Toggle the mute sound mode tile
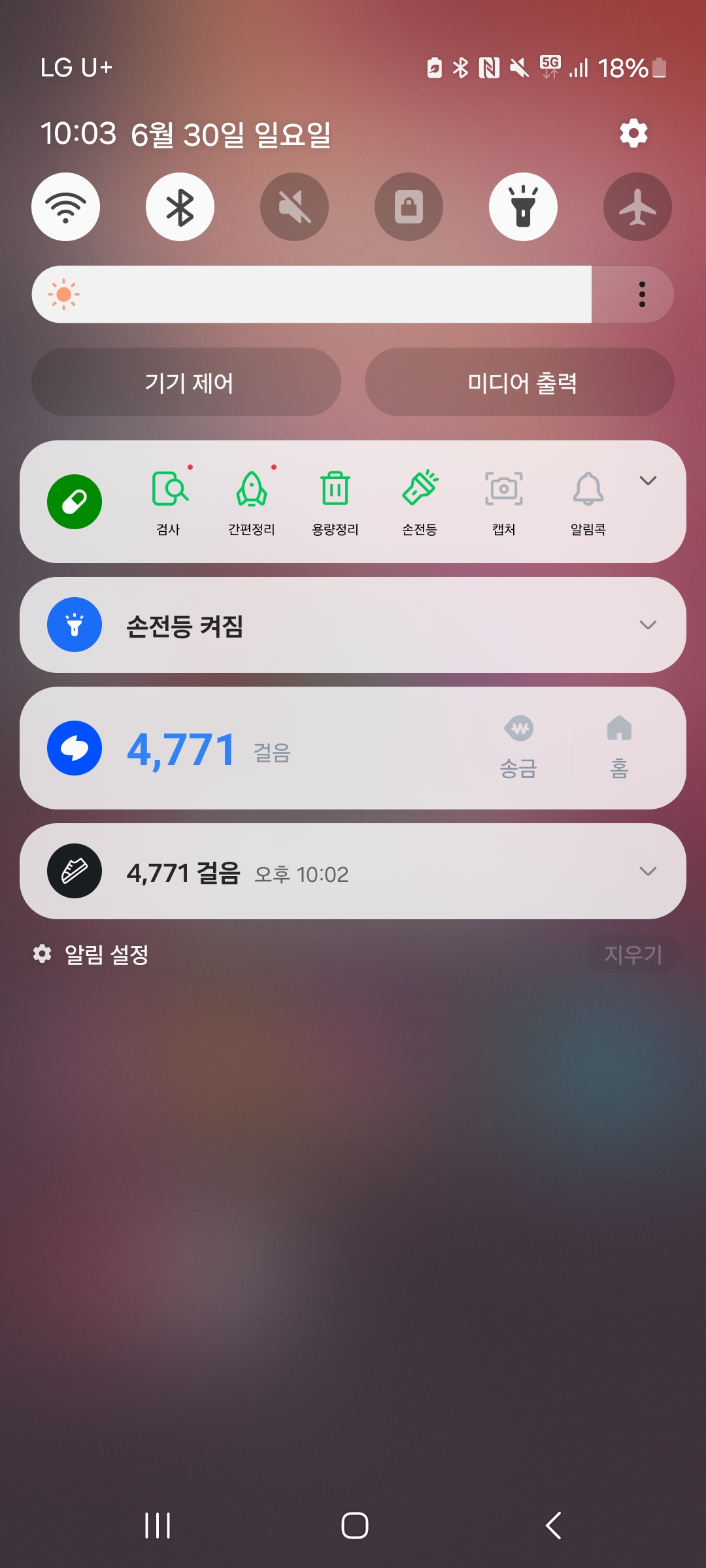This screenshot has width=706, height=1568. [x=294, y=207]
